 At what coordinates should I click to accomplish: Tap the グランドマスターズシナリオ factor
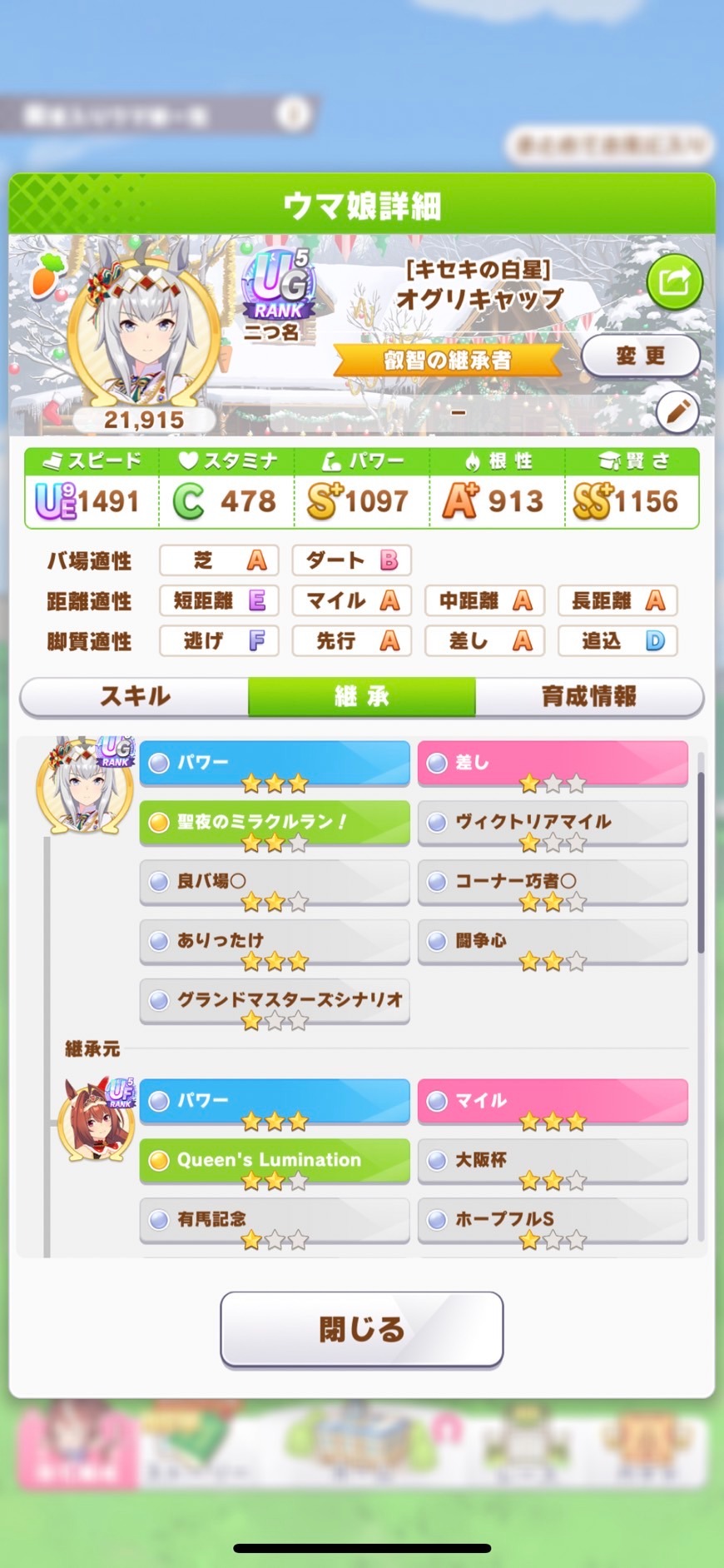pyautogui.click(x=274, y=1001)
